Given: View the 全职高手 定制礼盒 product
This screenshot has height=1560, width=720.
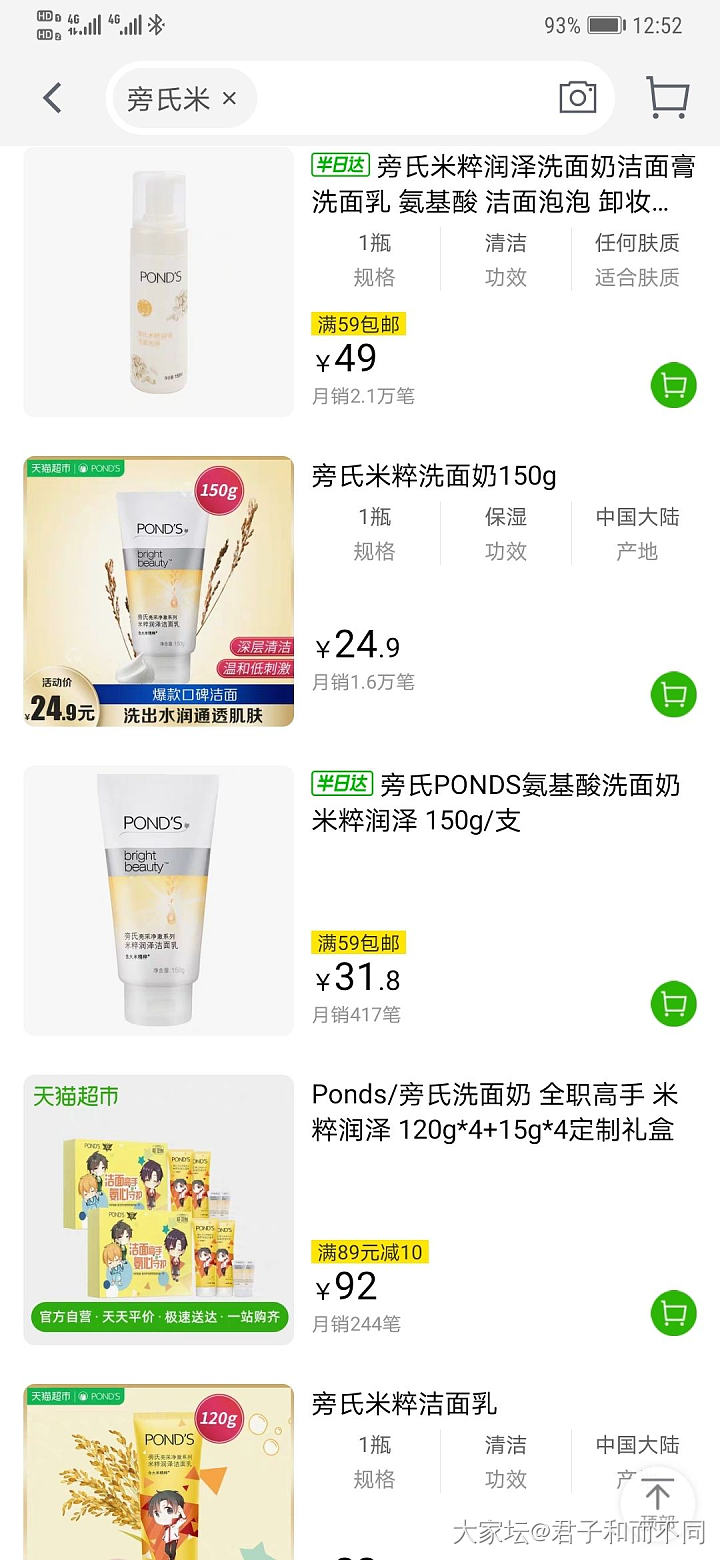Looking at the screenshot, I should (494, 1112).
